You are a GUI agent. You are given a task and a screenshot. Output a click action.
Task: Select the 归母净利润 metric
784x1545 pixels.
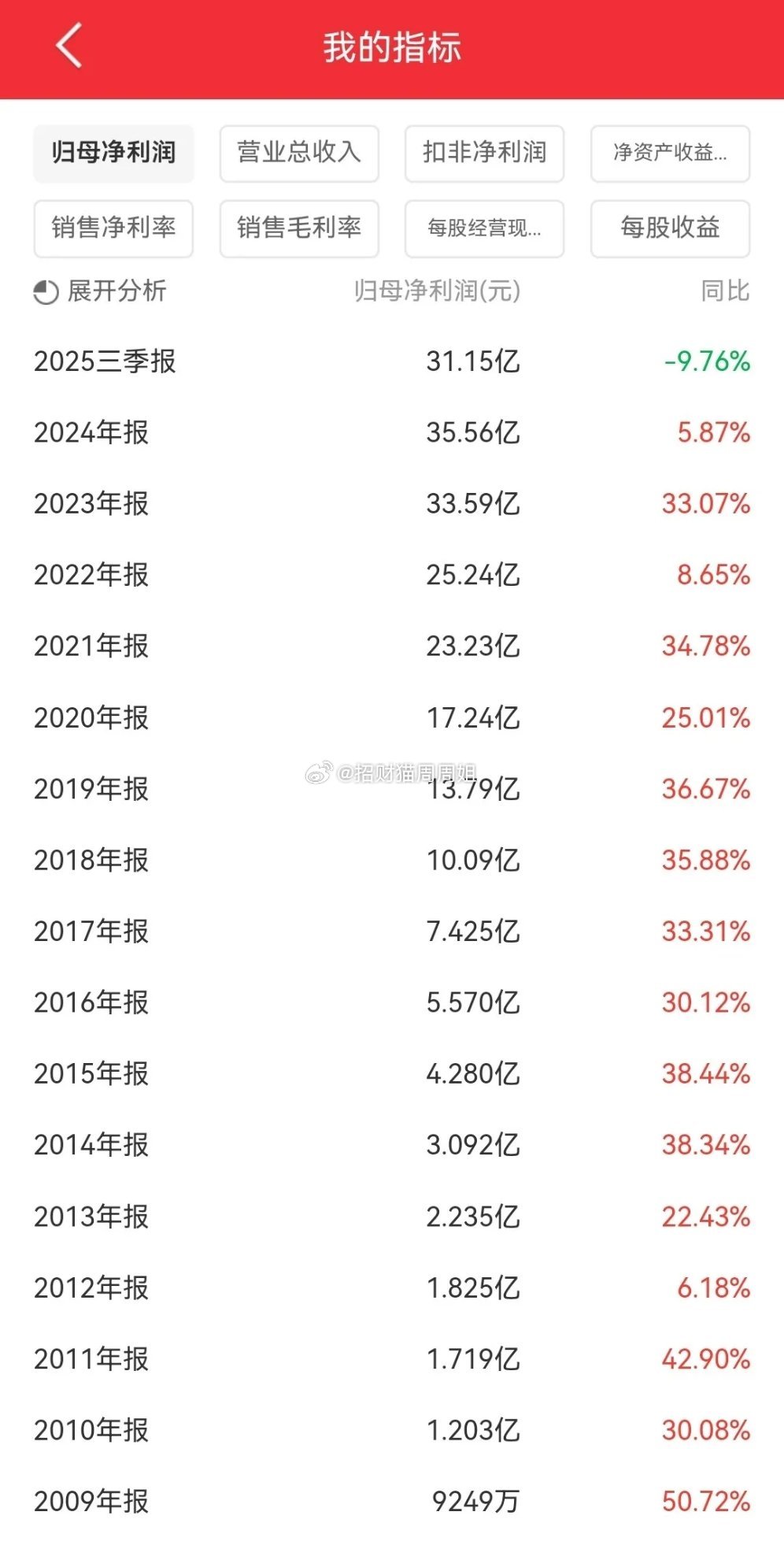[113, 154]
